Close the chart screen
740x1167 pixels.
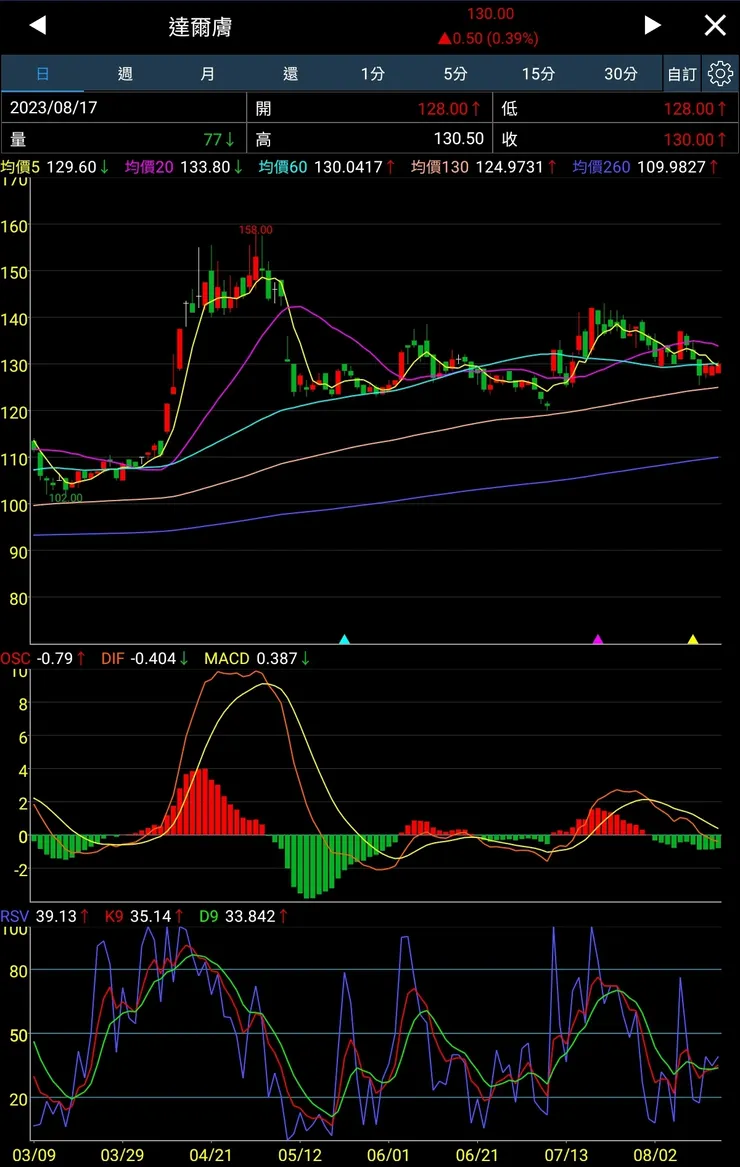click(x=715, y=25)
